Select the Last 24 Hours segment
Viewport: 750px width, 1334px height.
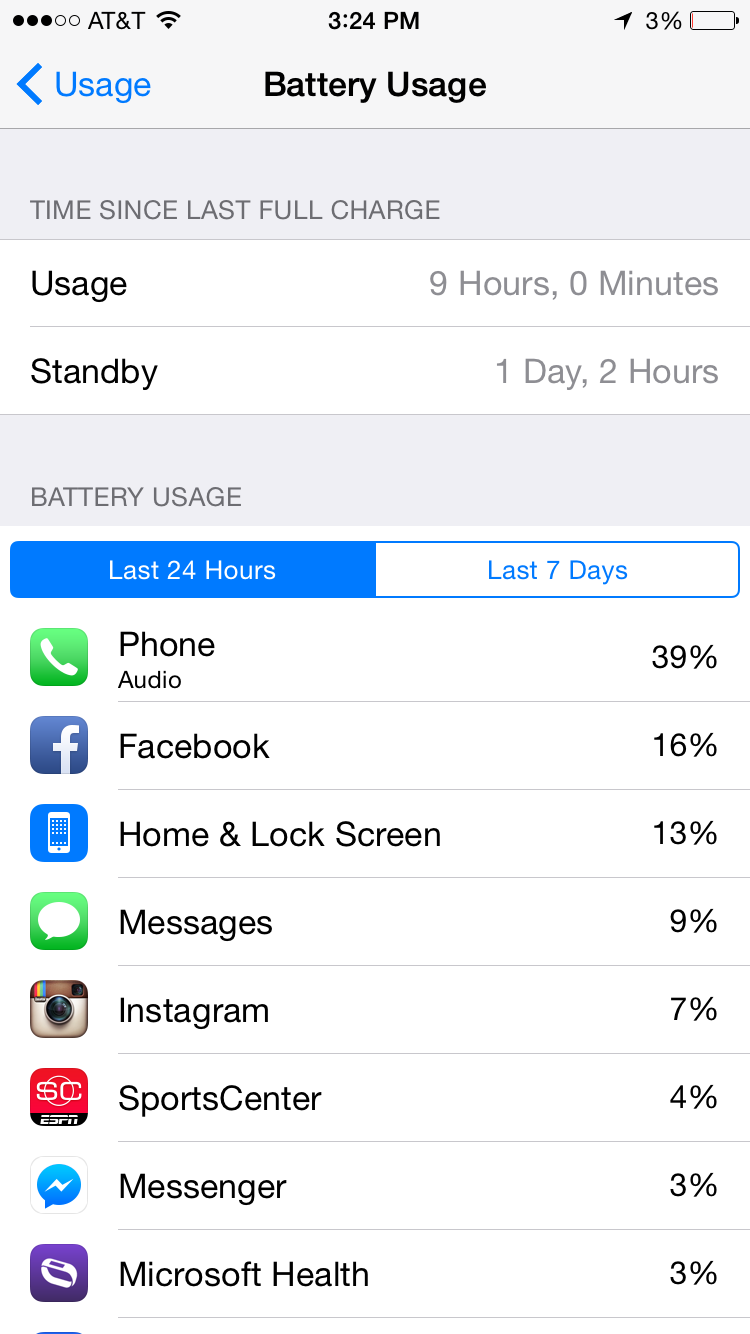[193, 570]
